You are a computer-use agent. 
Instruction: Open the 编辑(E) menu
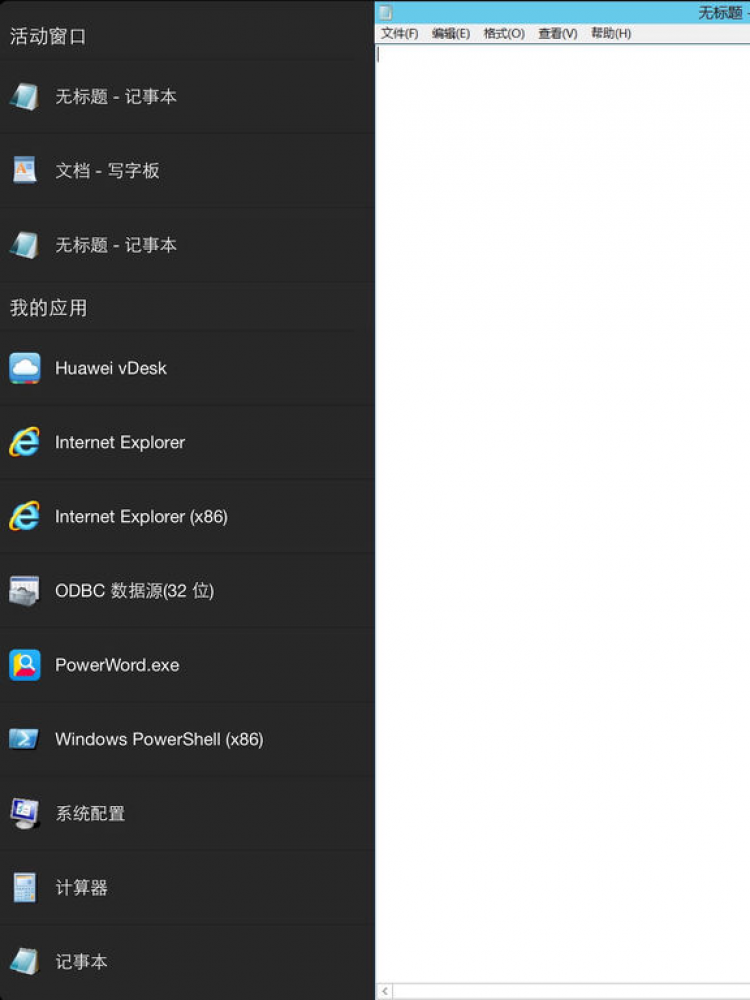point(450,34)
